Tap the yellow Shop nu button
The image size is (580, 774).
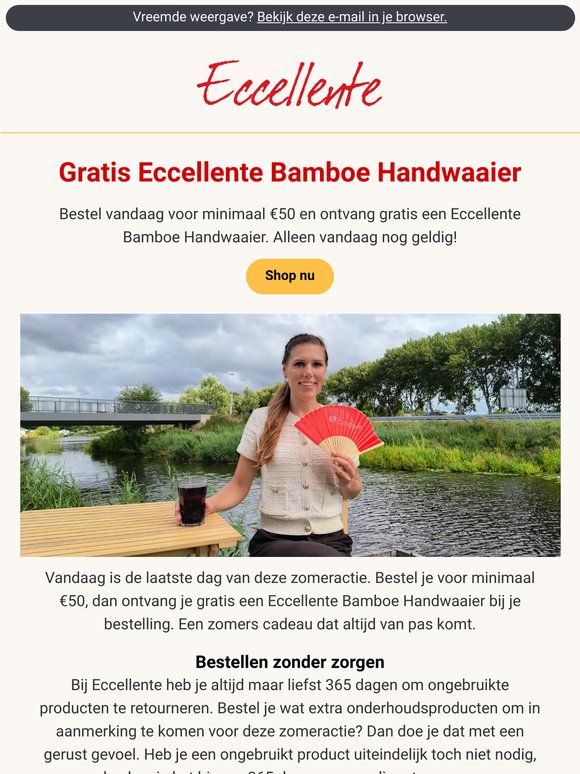290,276
